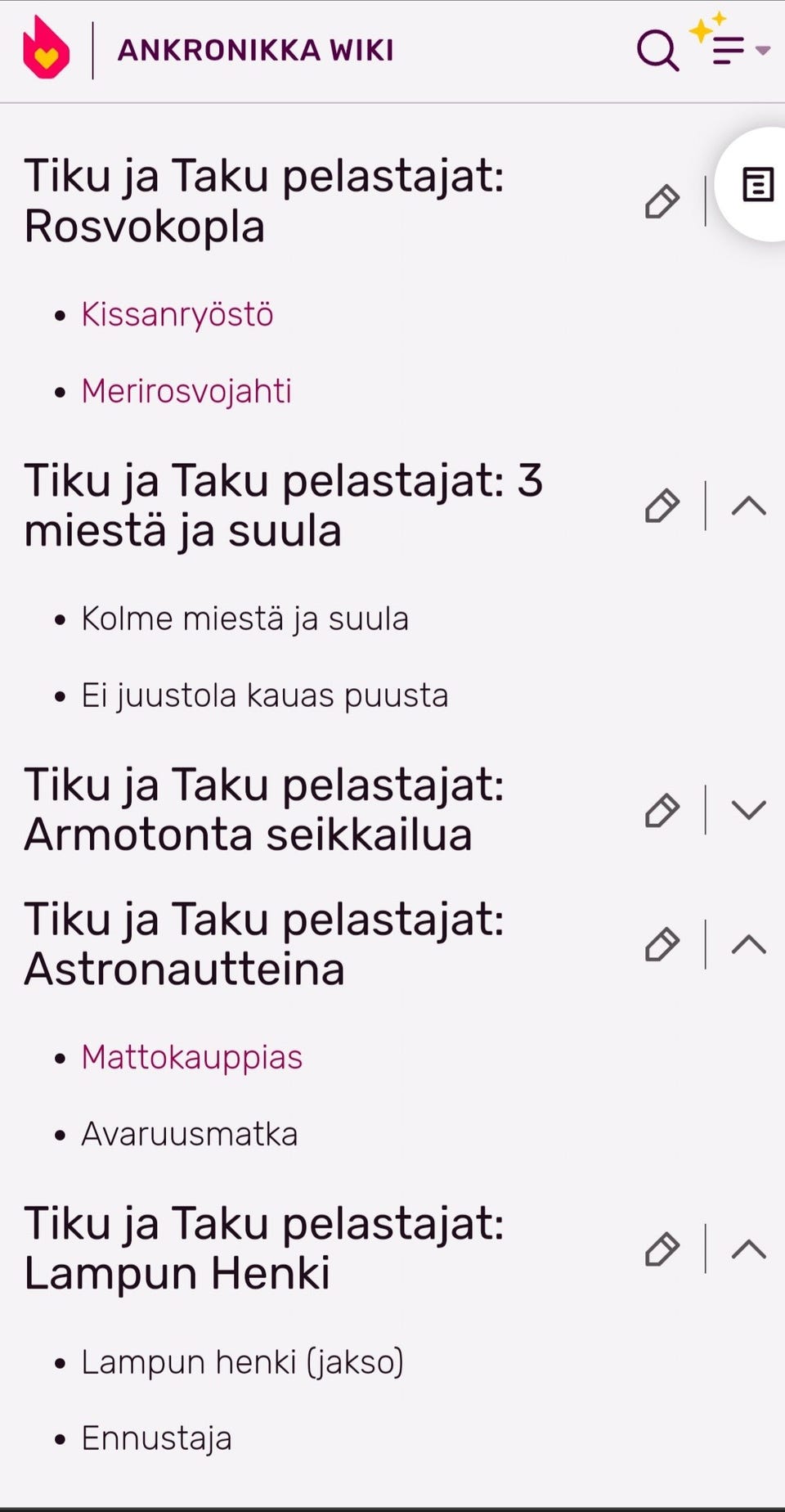Edit the Rosvokopla section with pencil icon
785x1512 pixels.
(663, 199)
